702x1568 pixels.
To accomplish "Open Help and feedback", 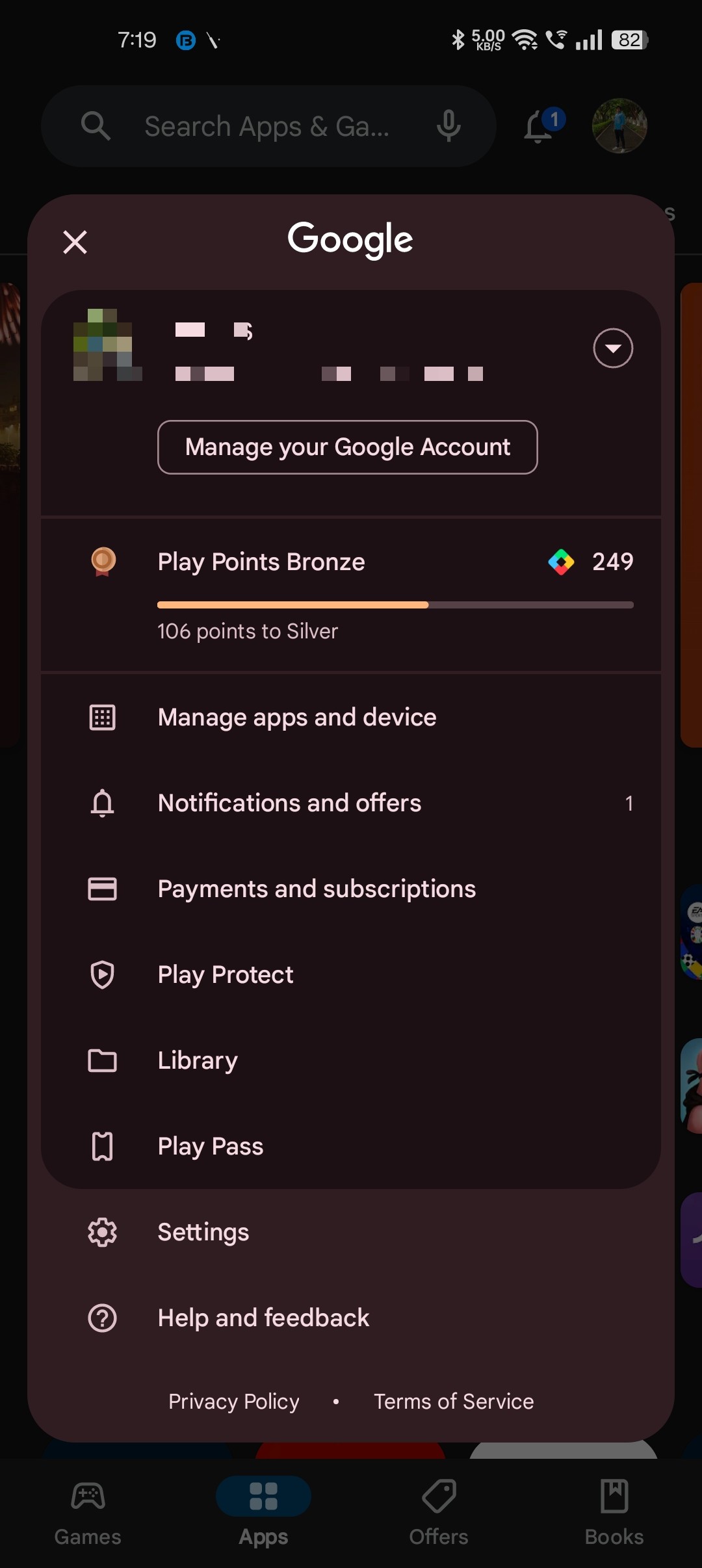I will [x=263, y=1318].
